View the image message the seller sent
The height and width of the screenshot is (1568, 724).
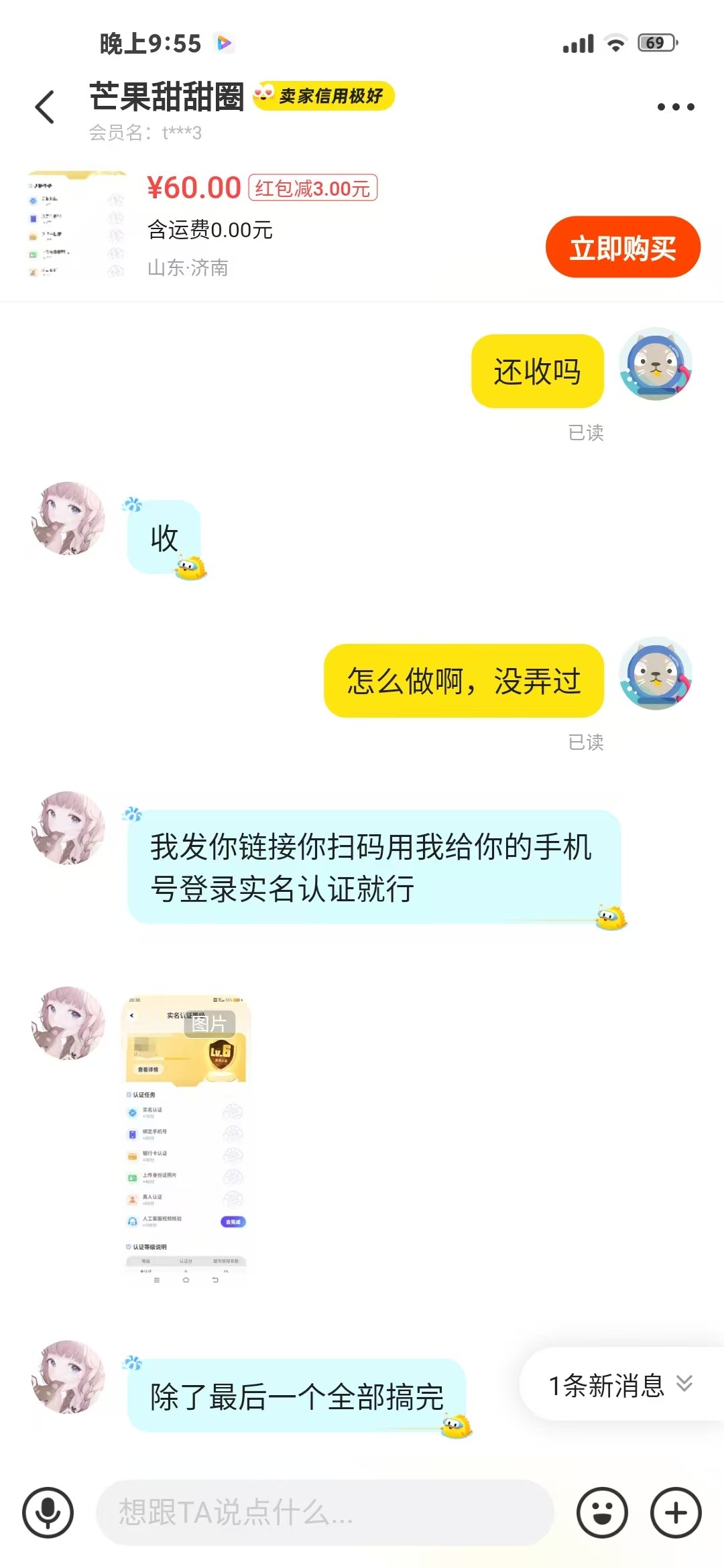click(x=186, y=1138)
